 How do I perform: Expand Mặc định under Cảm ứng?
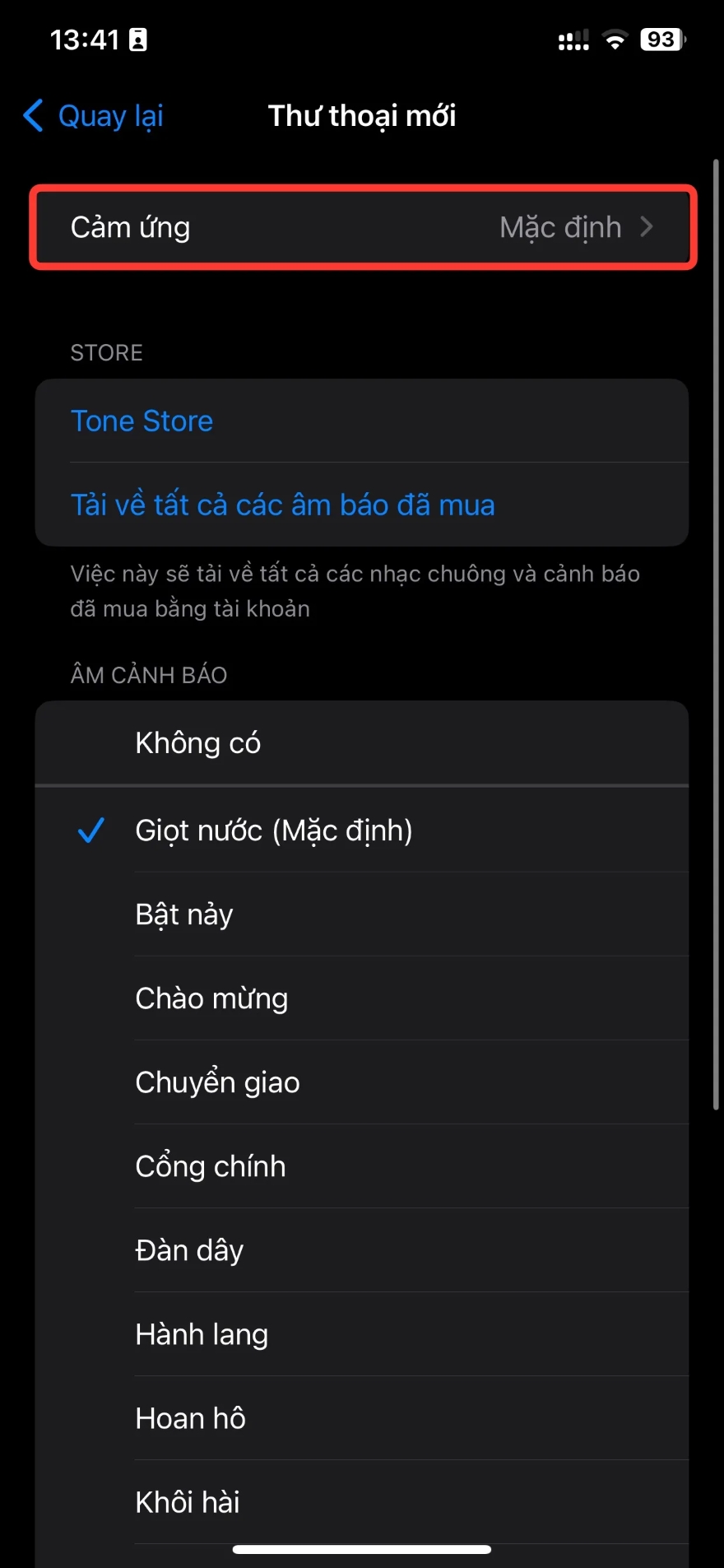click(x=560, y=227)
